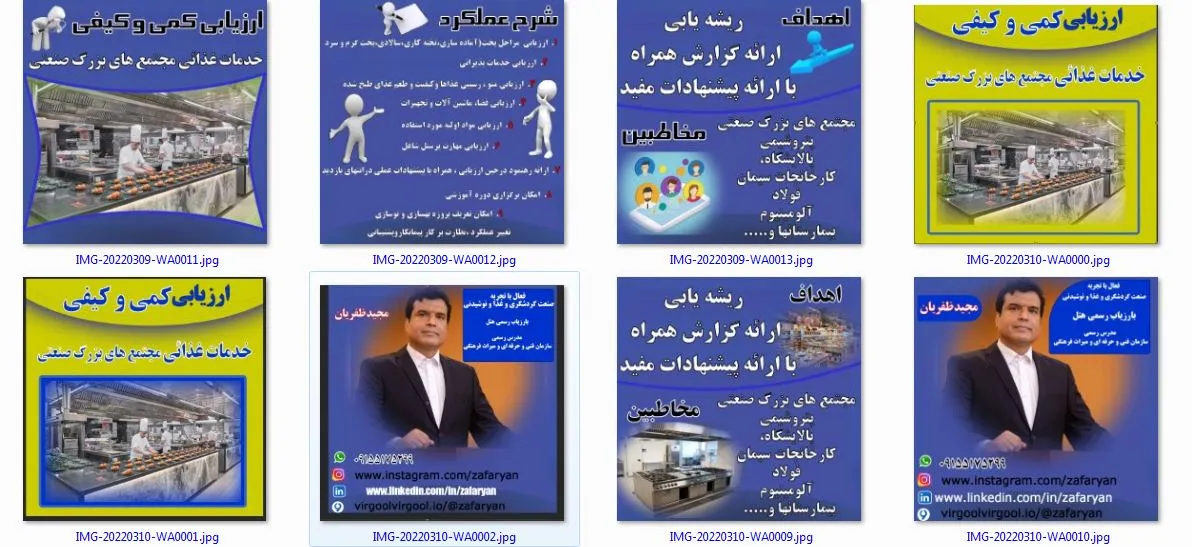1192x547 pixels.
Task: Choose image IMG-20220310-WA0009.jpg
Action: 739,399
